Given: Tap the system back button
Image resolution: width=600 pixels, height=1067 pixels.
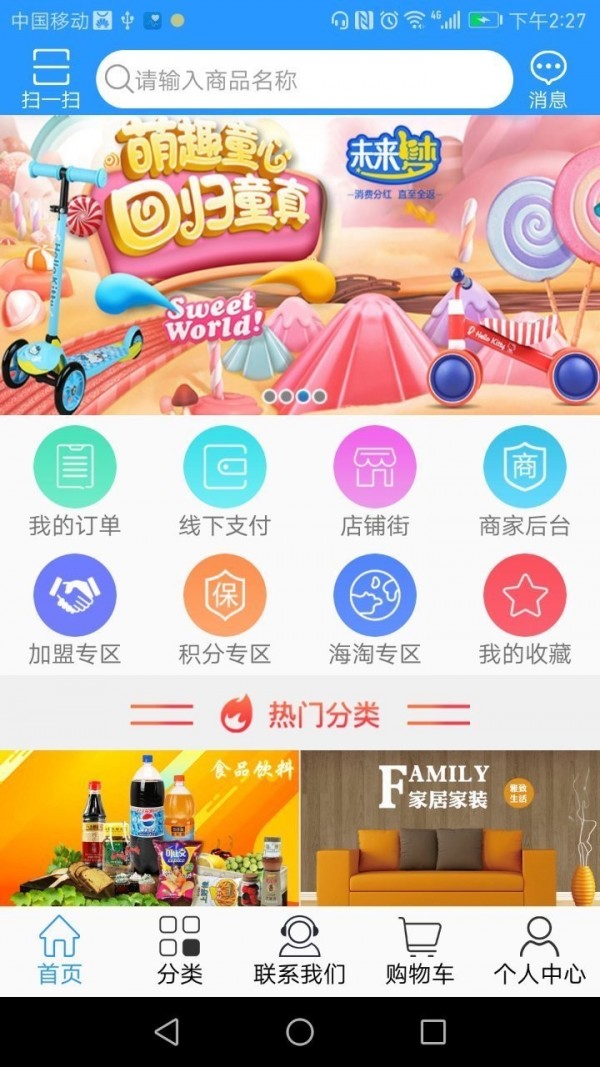Looking at the screenshot, I should (167, 1031).
